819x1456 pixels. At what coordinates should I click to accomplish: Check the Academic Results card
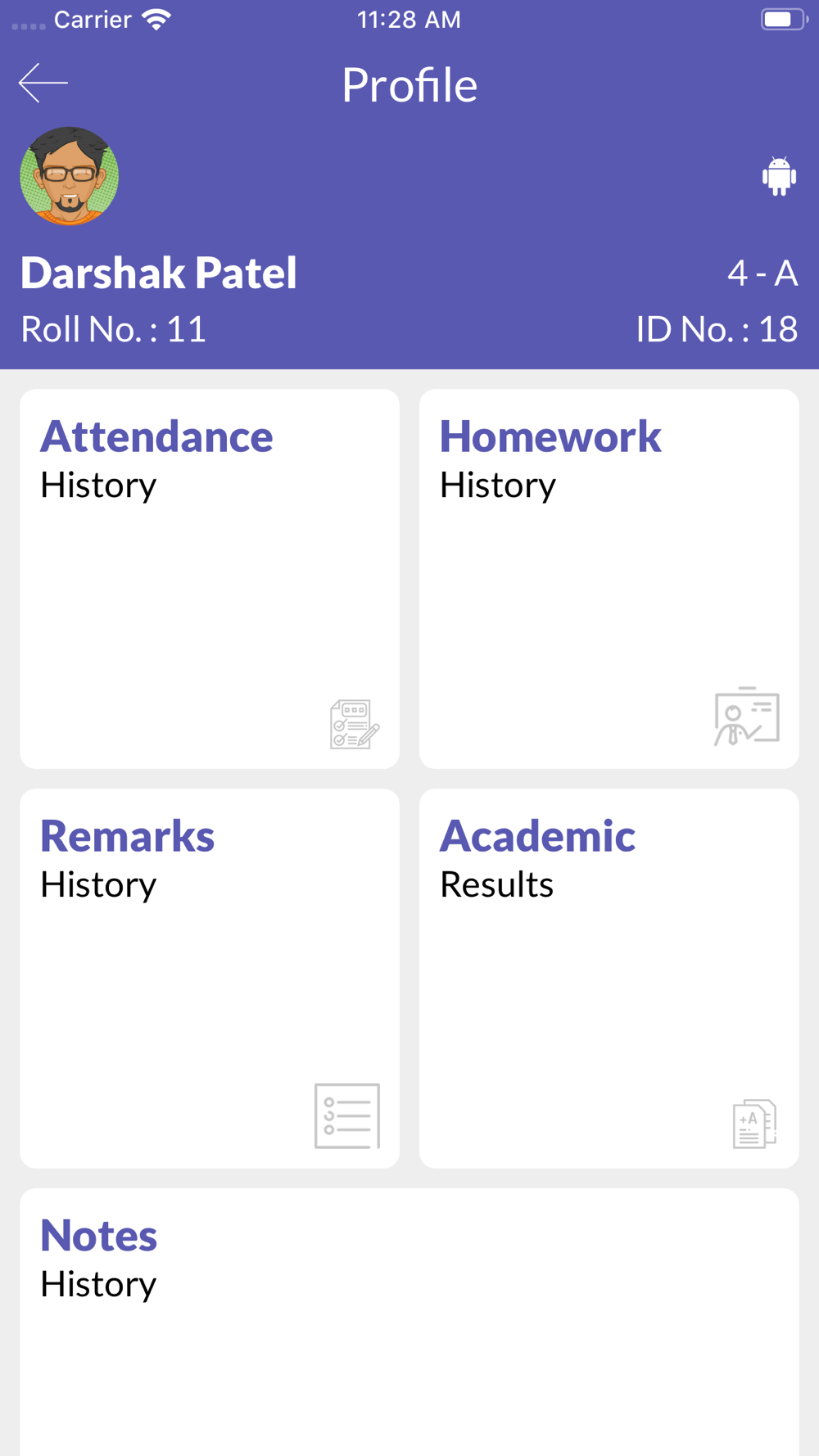[x=609, y=979]
